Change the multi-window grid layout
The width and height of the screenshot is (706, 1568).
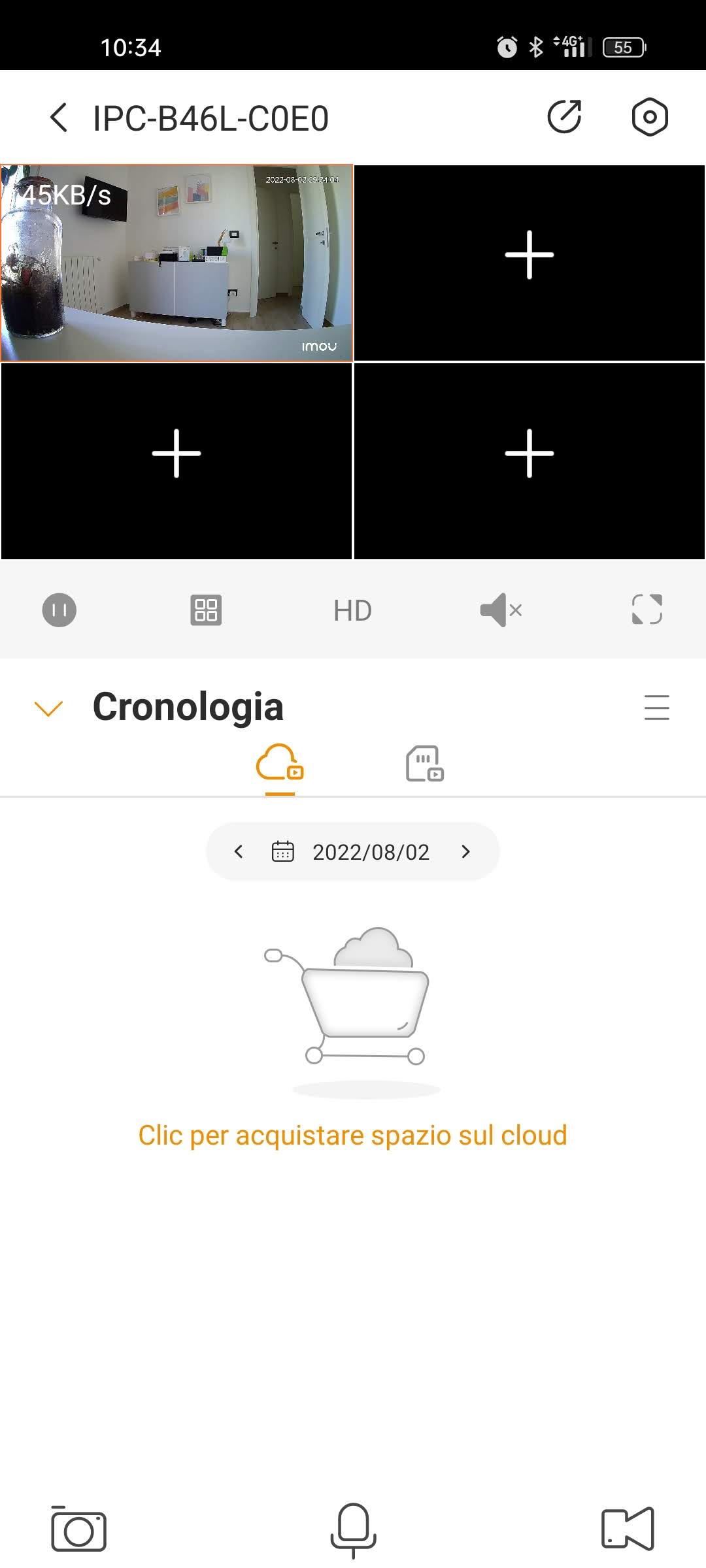tap(206, 610)
